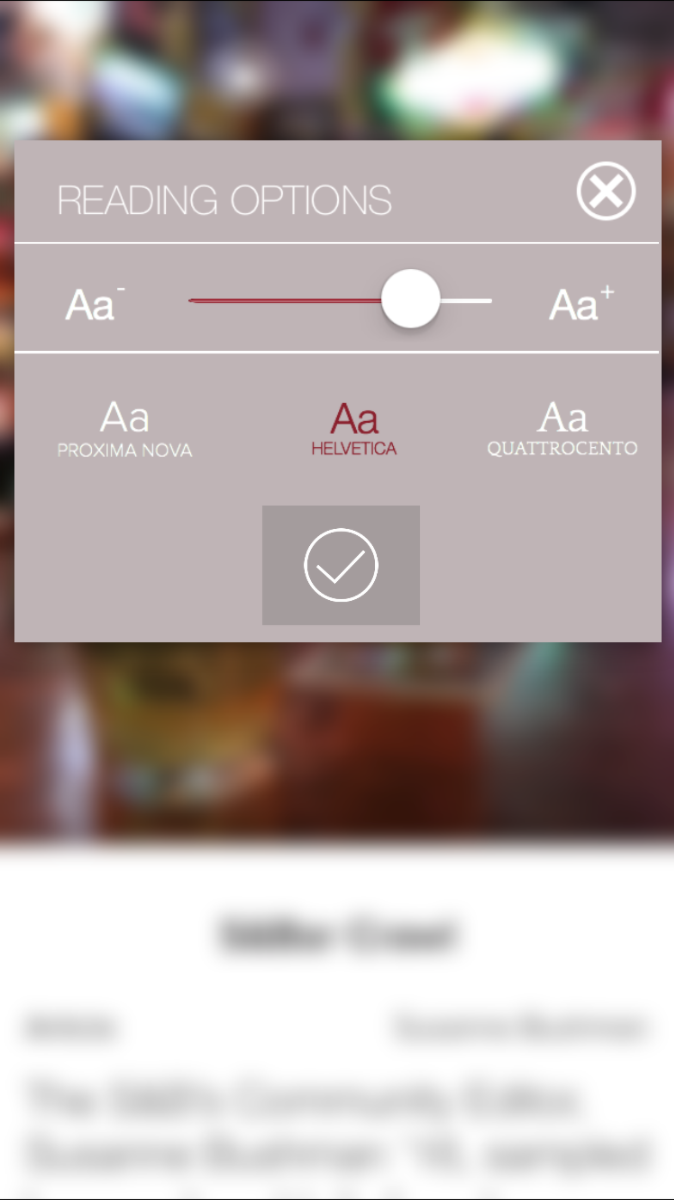Select the Proxima Nova font
The height and width of the screenshot is (1200, 674).
(125, 429)
